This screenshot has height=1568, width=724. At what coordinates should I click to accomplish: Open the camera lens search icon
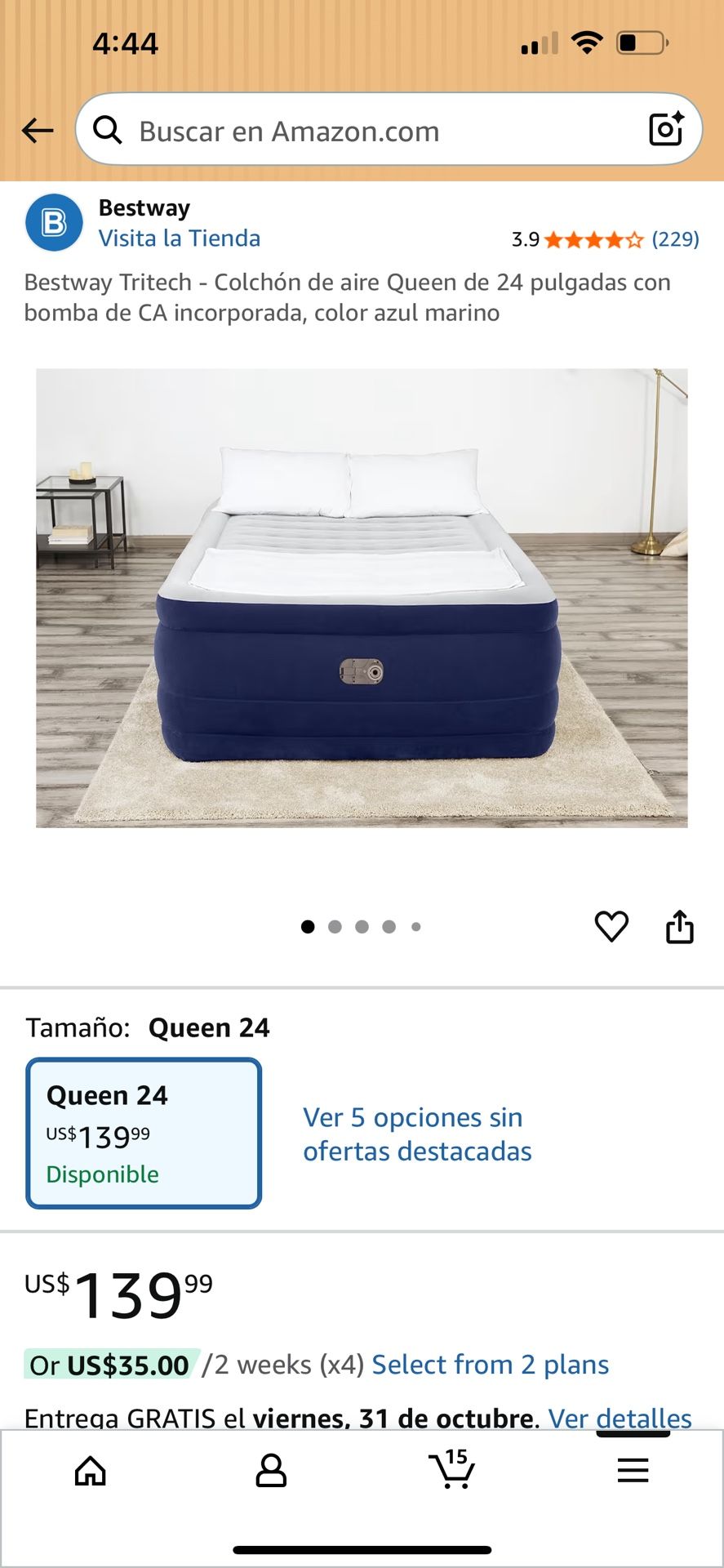coord(665,129)
